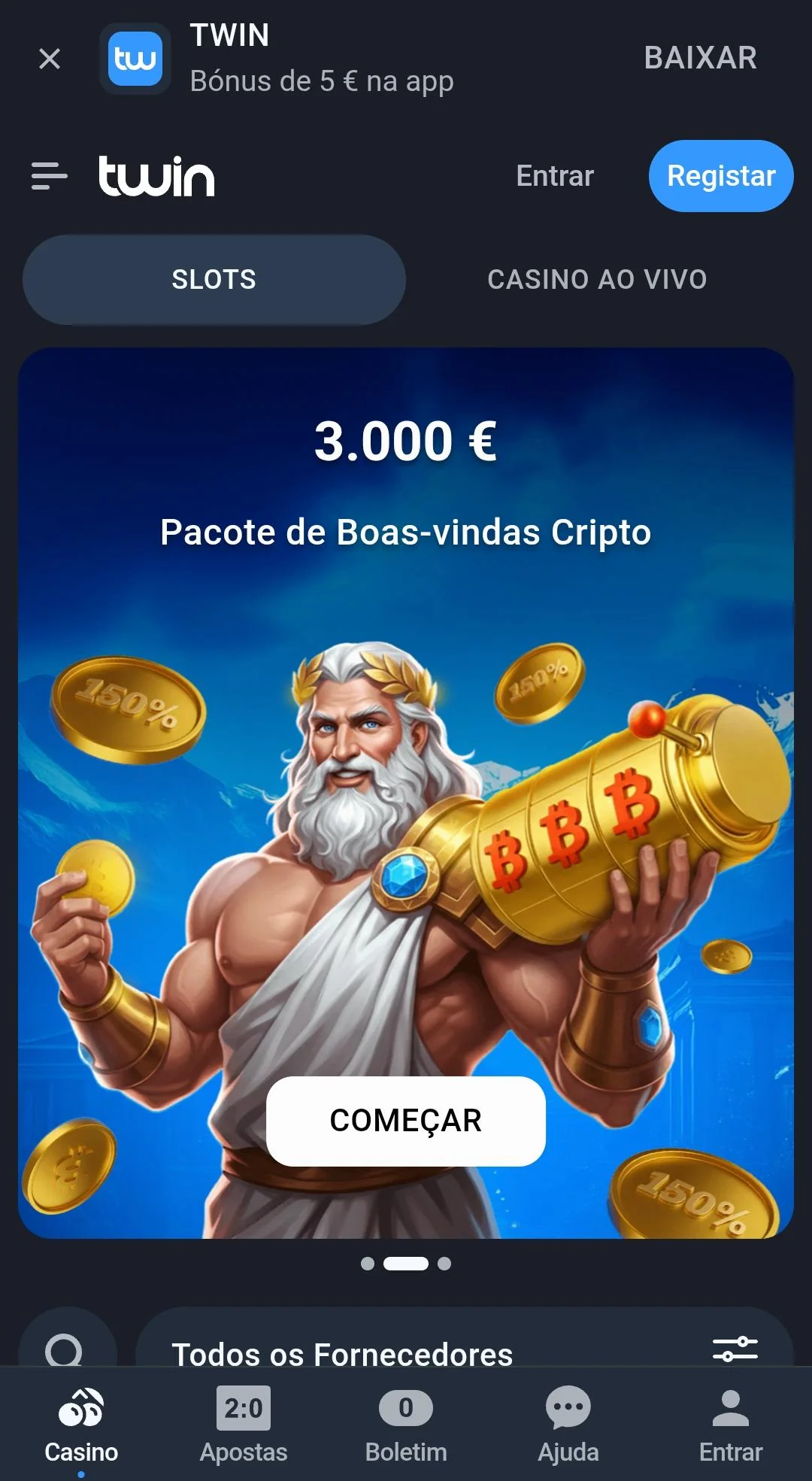Open Todos os Fornecedores filter

(x=465, y=1346)
